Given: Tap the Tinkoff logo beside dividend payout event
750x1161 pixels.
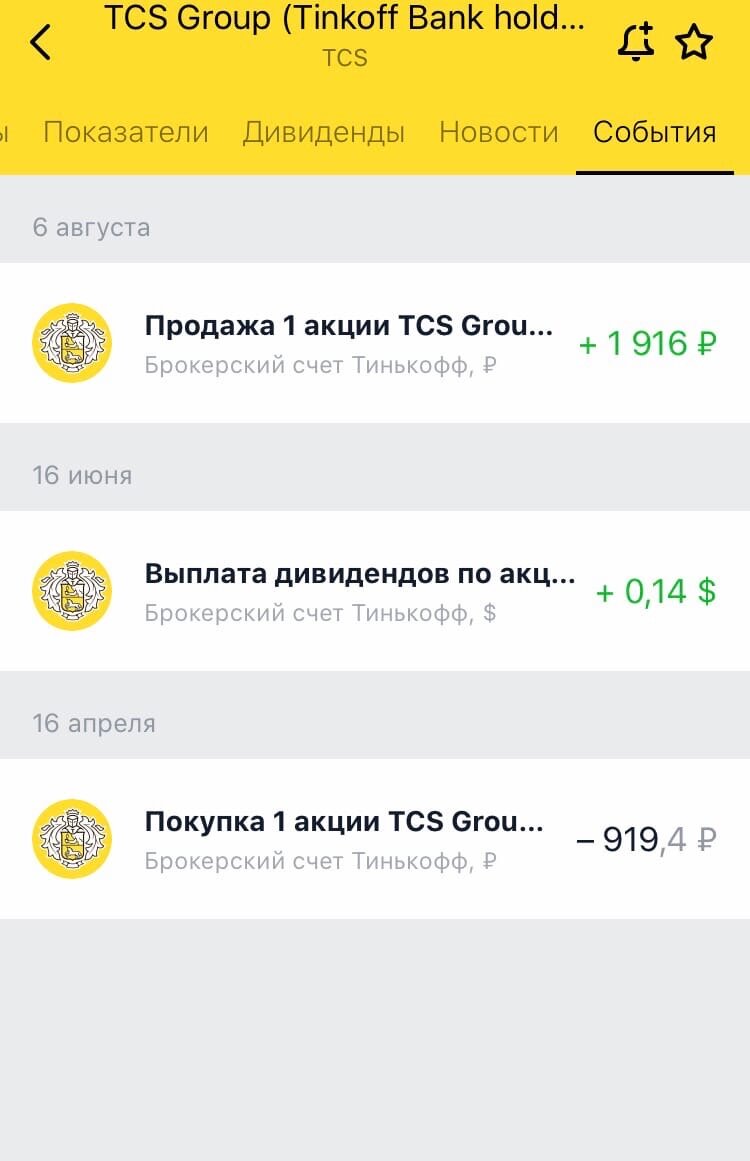Looking at the screenshot, I should pyautogui.click(x=71, y=591).
